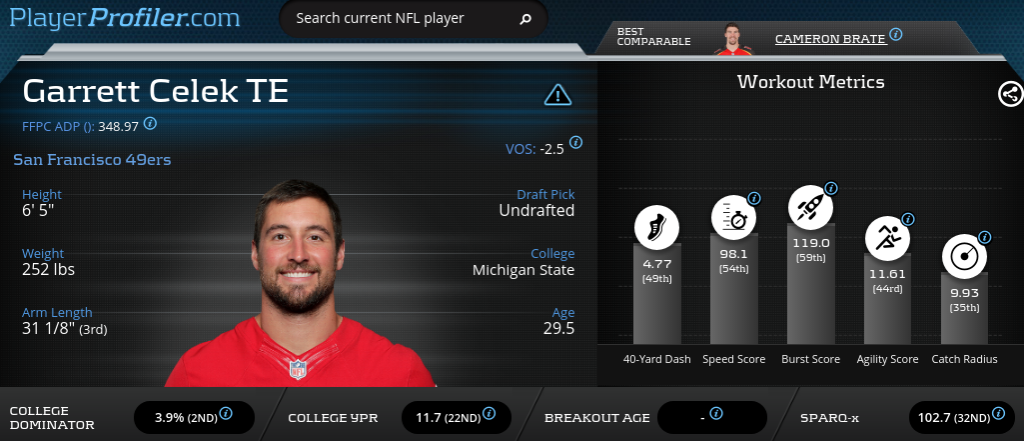
Task: Show info for FFPC ADP
Action: (150, 124)
